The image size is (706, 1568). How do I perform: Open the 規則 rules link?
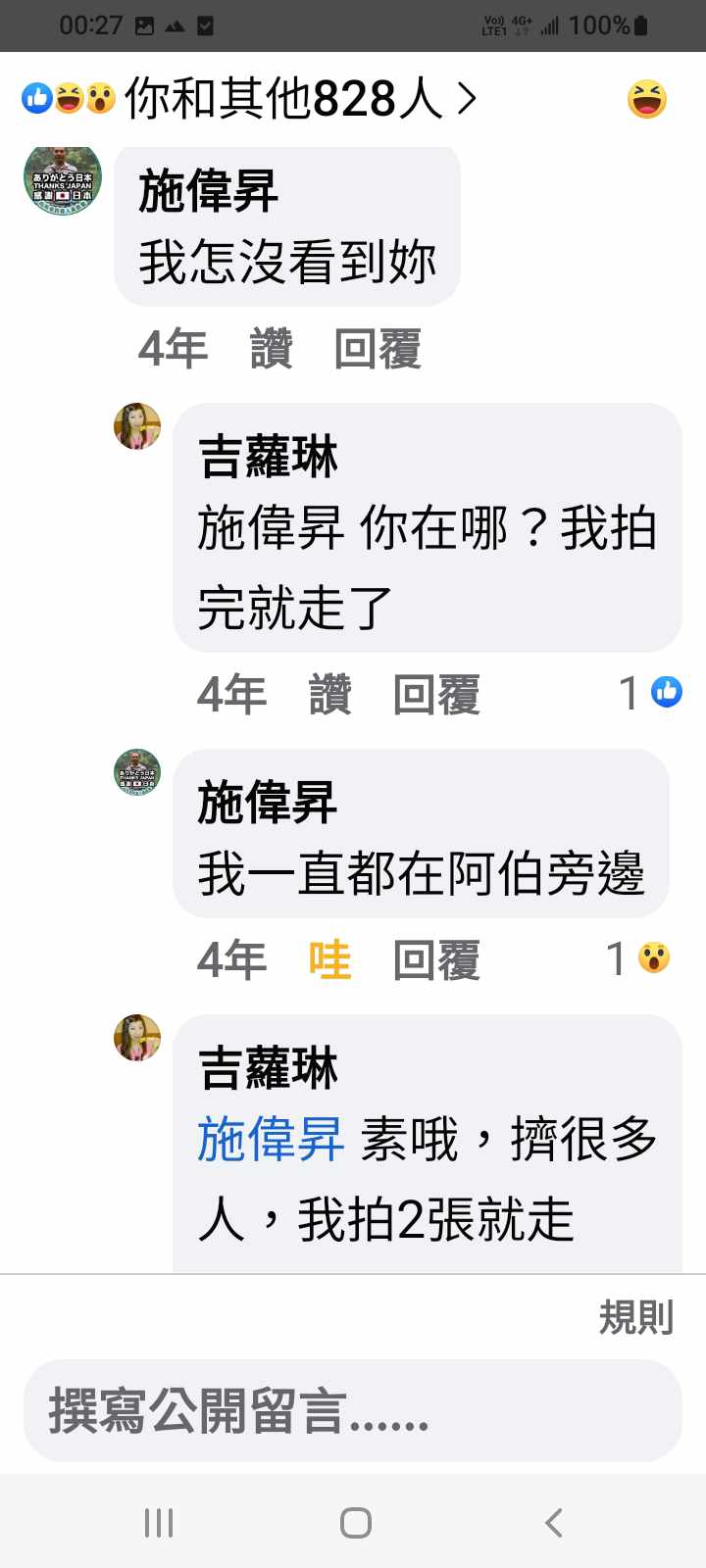pyautogui.click(x=635, y=1317)
